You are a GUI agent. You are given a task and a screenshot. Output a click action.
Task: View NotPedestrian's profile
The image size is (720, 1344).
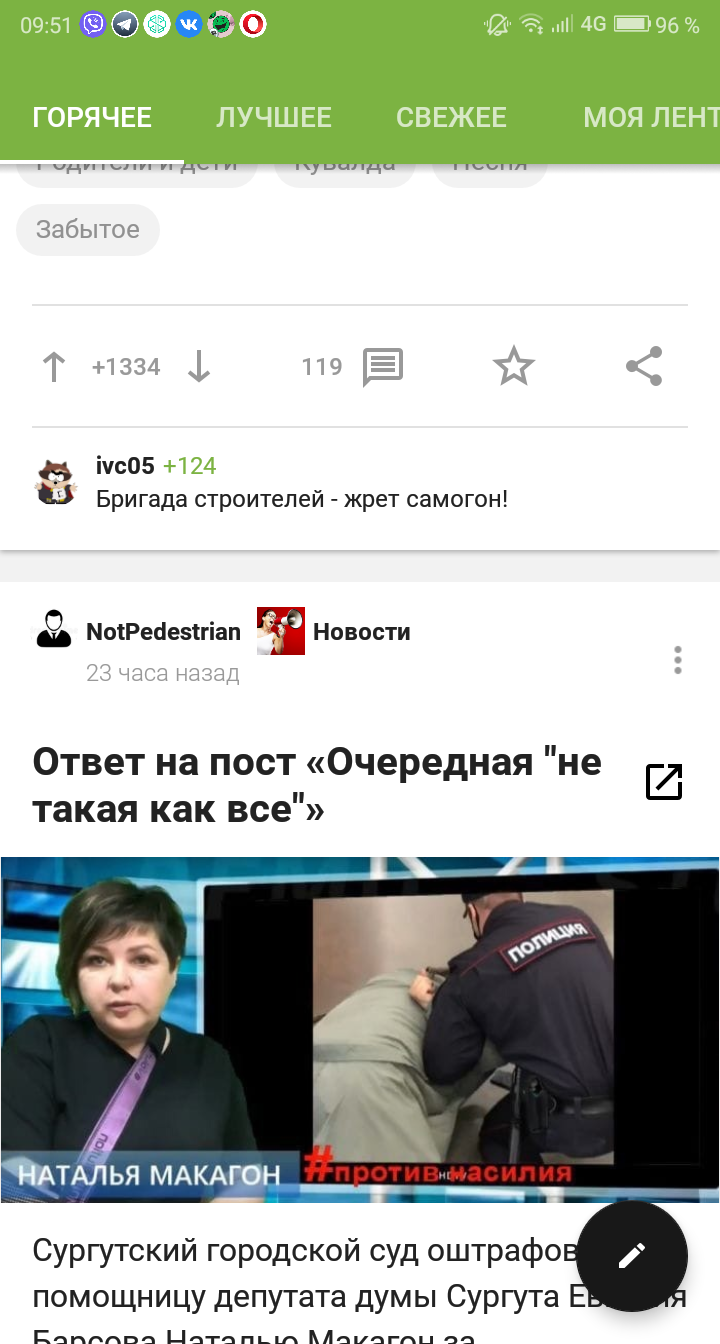pos(163,632)
